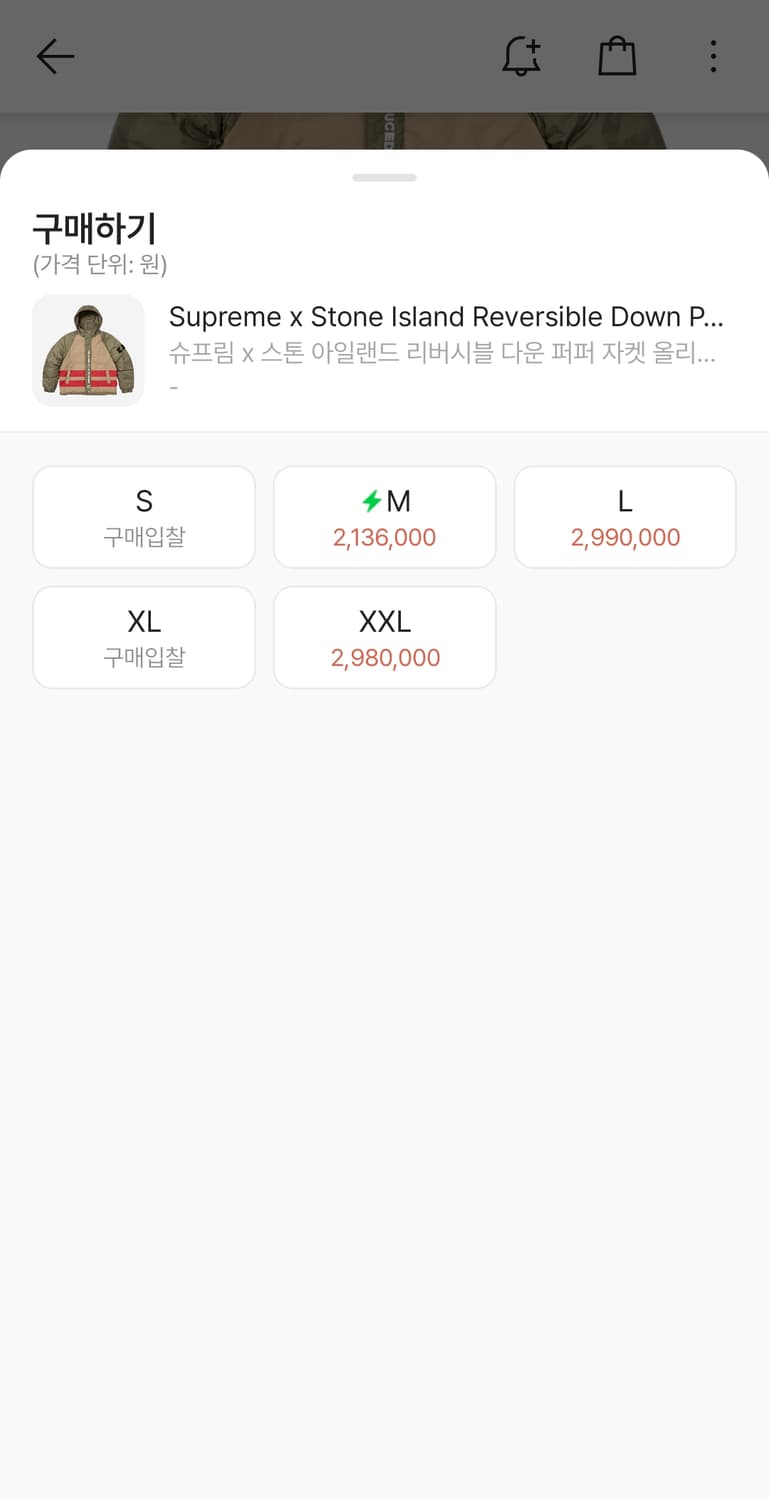Image resolution: width=769 pixels, height=1500 pixels.
Task: Open the shopping bag icon
Action: tap(617, 56)
